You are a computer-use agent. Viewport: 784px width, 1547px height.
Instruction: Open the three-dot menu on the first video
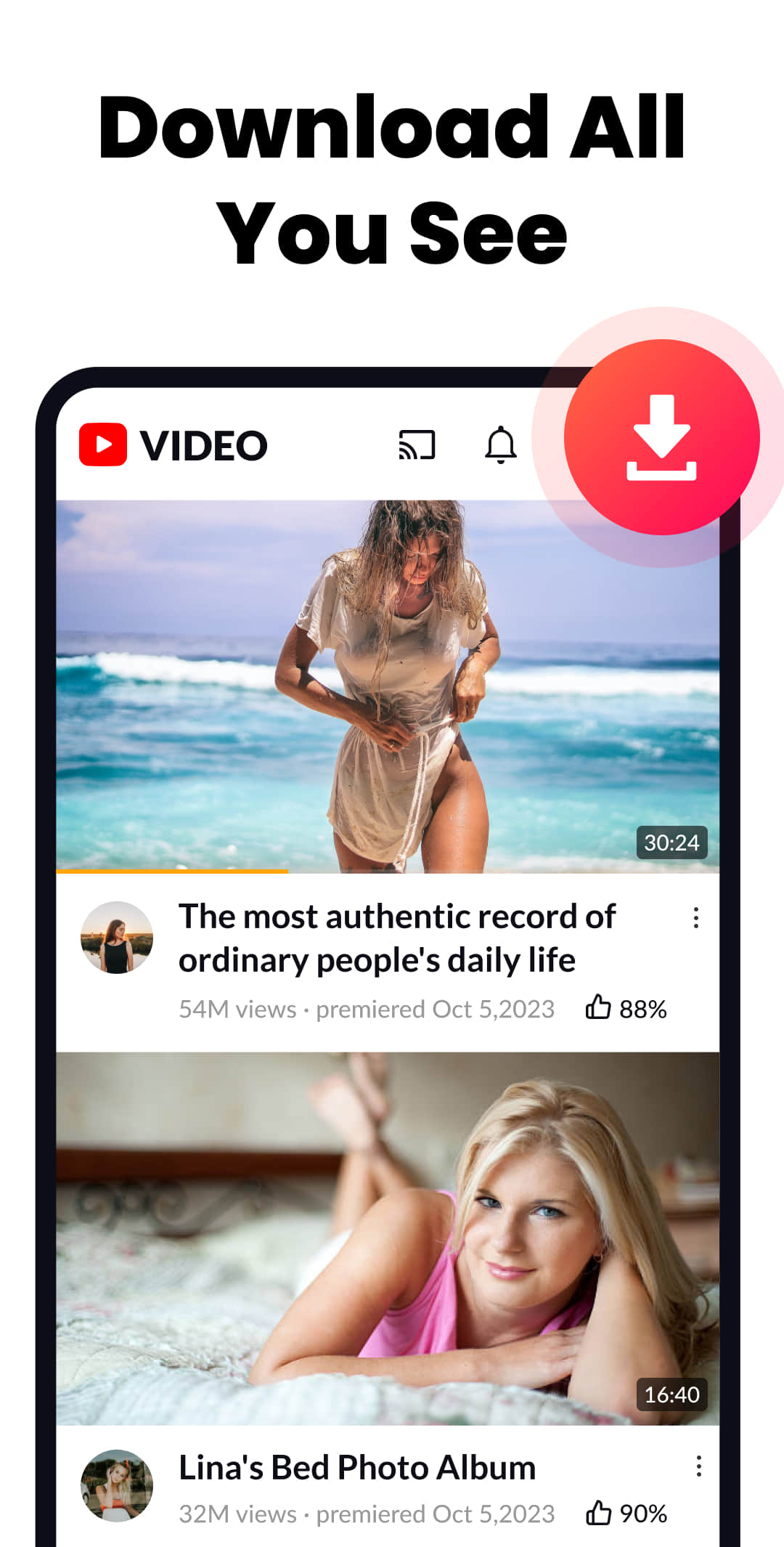tap(695, 918)
